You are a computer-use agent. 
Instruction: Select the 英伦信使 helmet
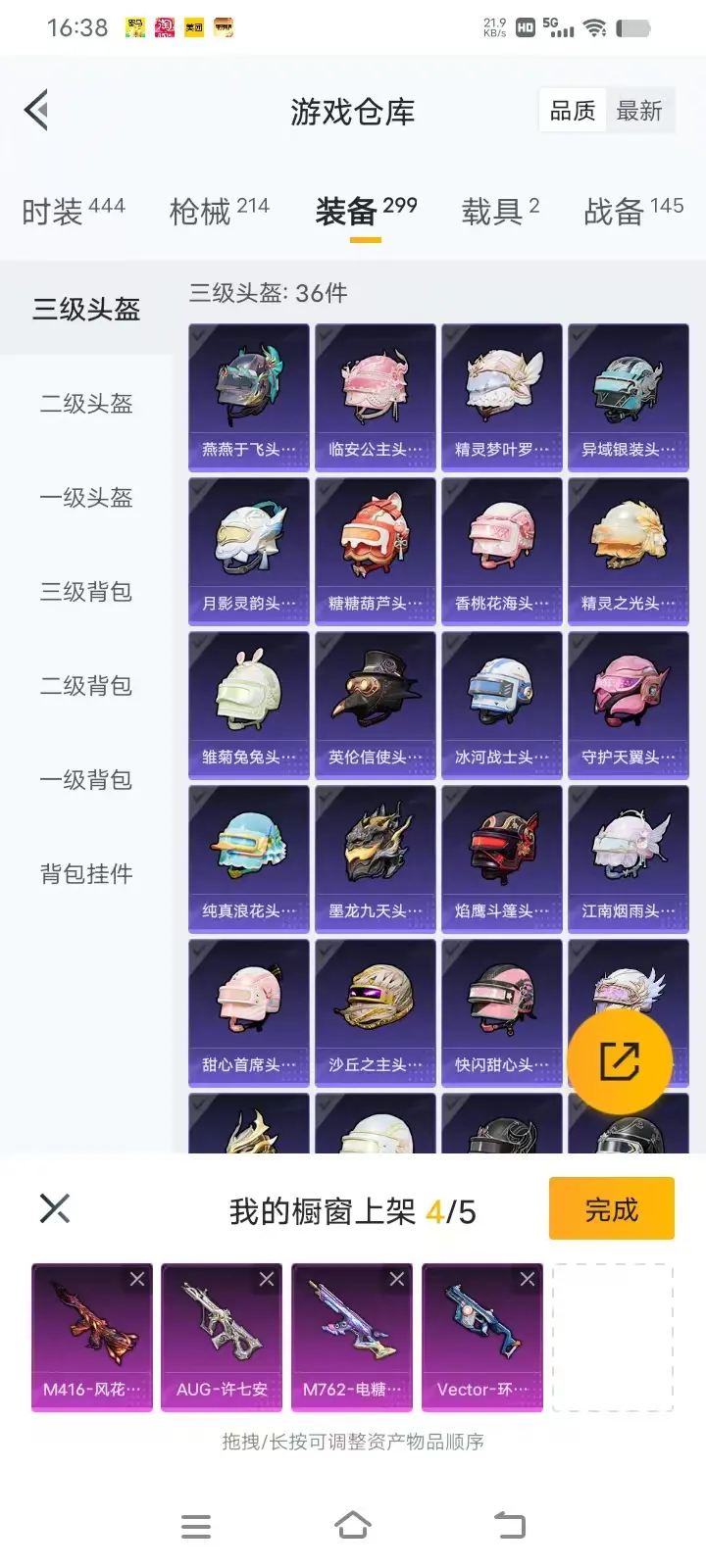tap(376, 705)
